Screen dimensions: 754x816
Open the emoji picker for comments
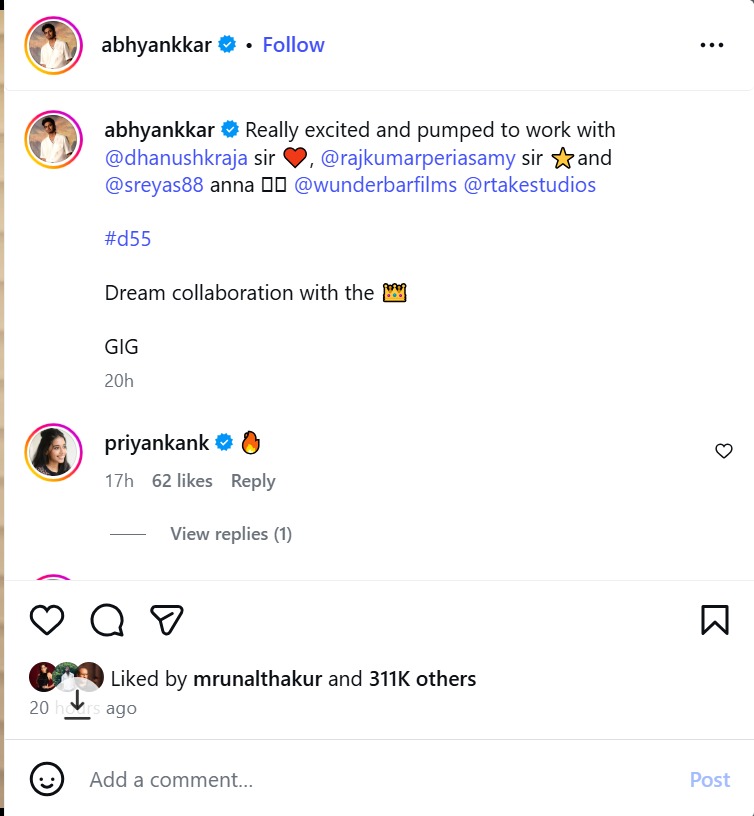(47, 779)
